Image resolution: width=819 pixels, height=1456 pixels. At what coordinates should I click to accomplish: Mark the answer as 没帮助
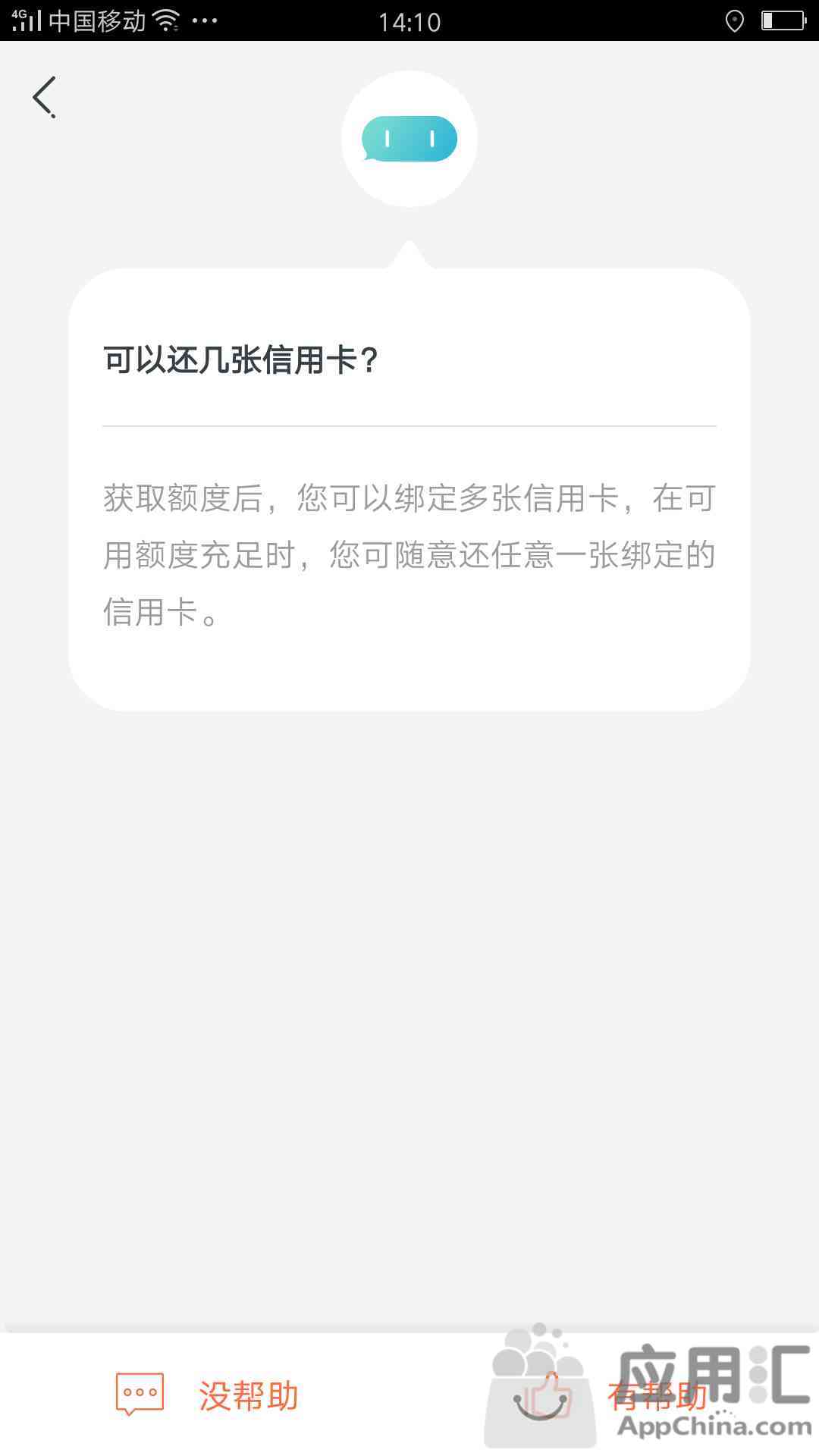pyautogui.click(x=206, y=1395)
